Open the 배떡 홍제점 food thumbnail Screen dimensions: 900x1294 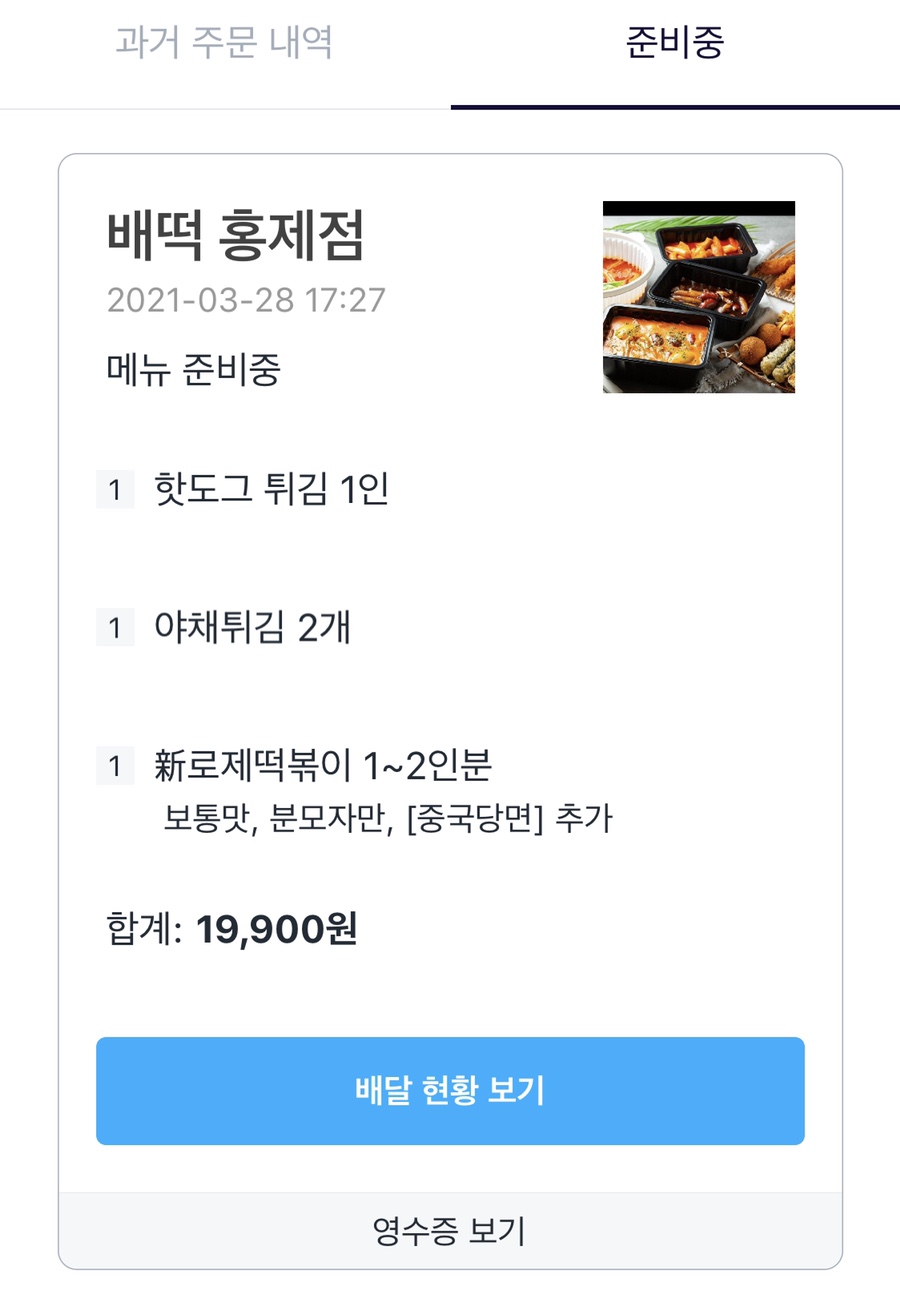pyautogui.click(x=698, y=297)
